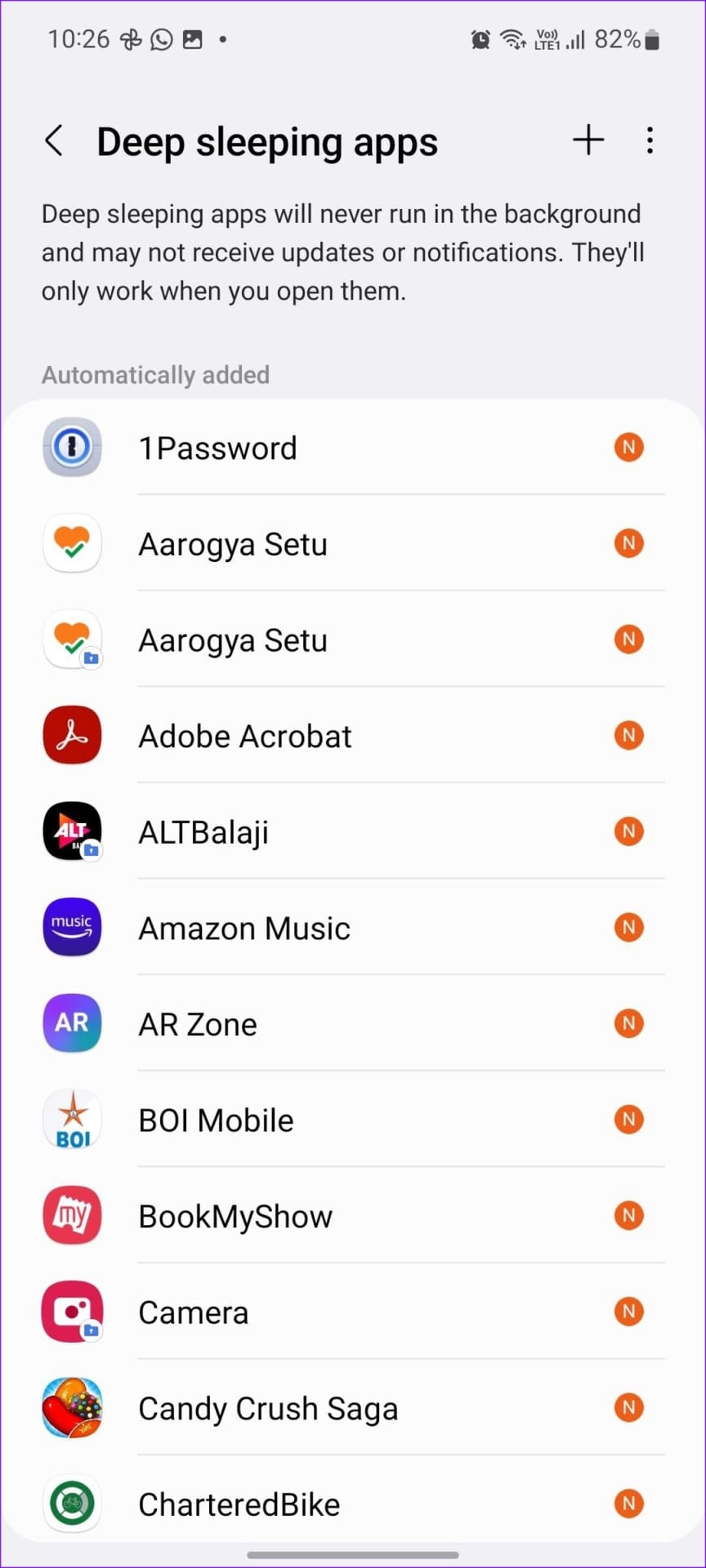This screenshot has height=1568, width=706.
Task: Go back from Deep sleeping apps
Action: (x=54, y=141)
